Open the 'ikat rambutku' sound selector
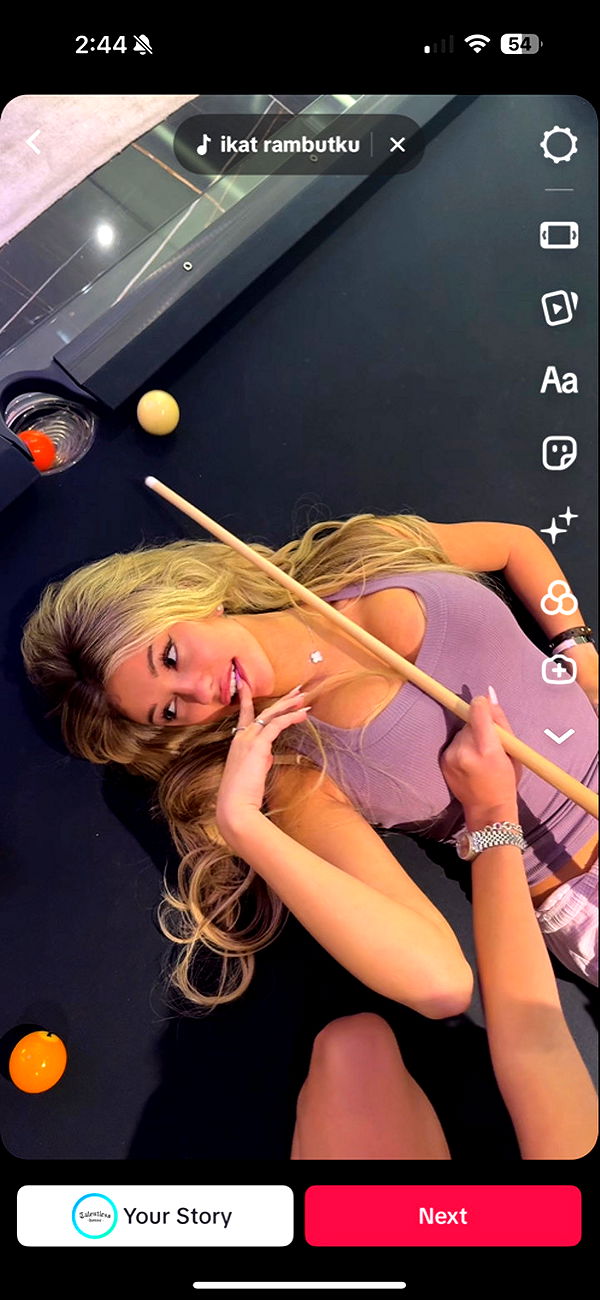Image resolution: width=600 pixels, height=1300 pixels. 278,145
